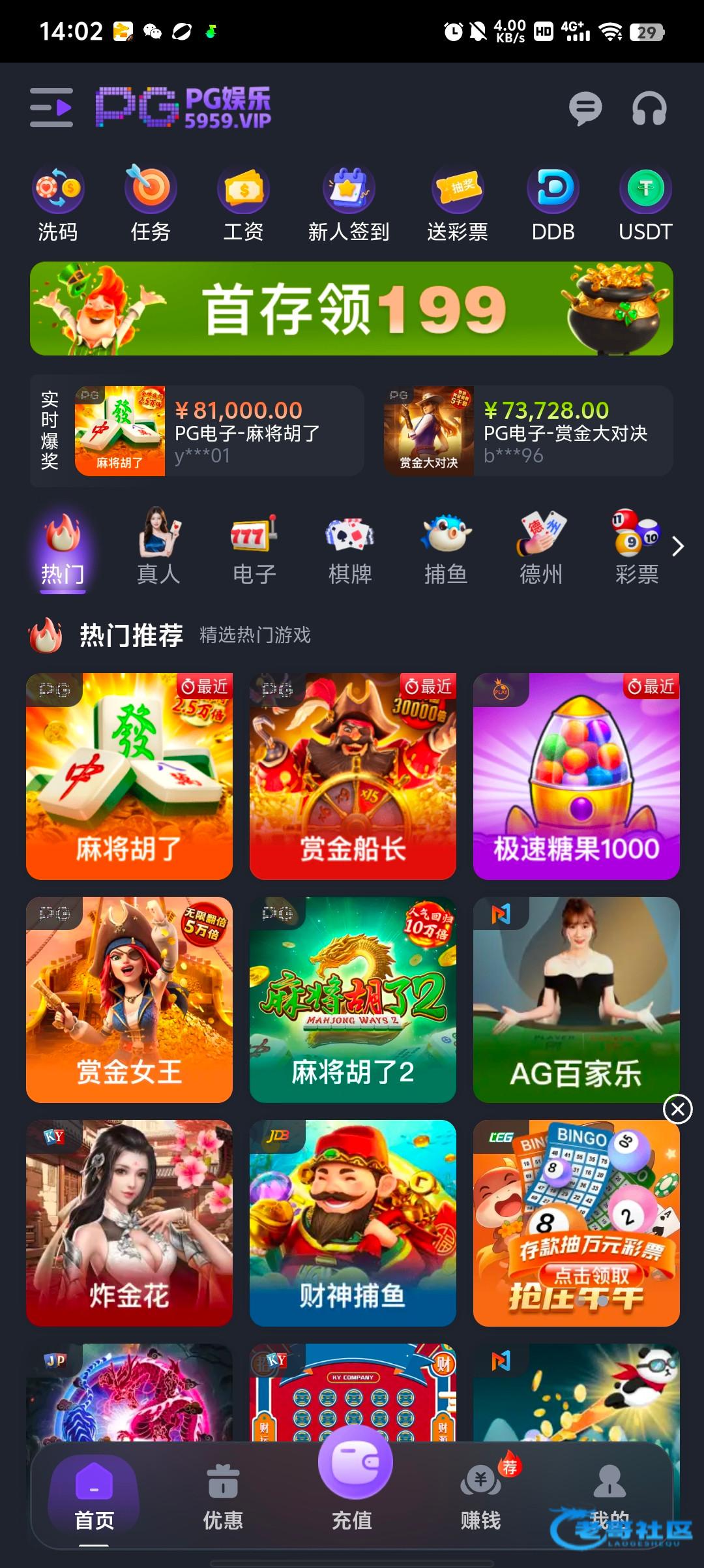Switch to the 捕鱼 category tab
704x1568 pixels.
446,548
